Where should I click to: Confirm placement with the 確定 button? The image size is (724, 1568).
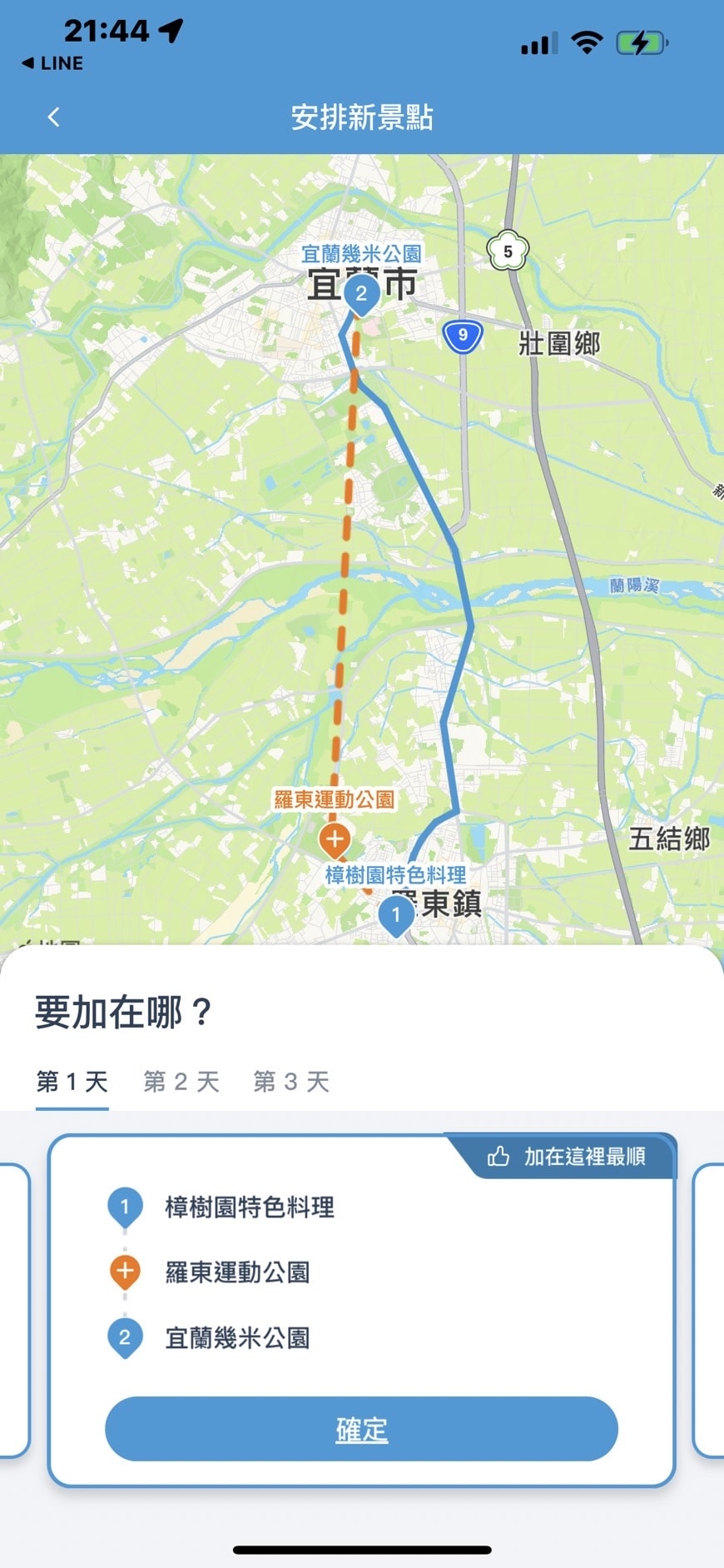point(360,1430)
